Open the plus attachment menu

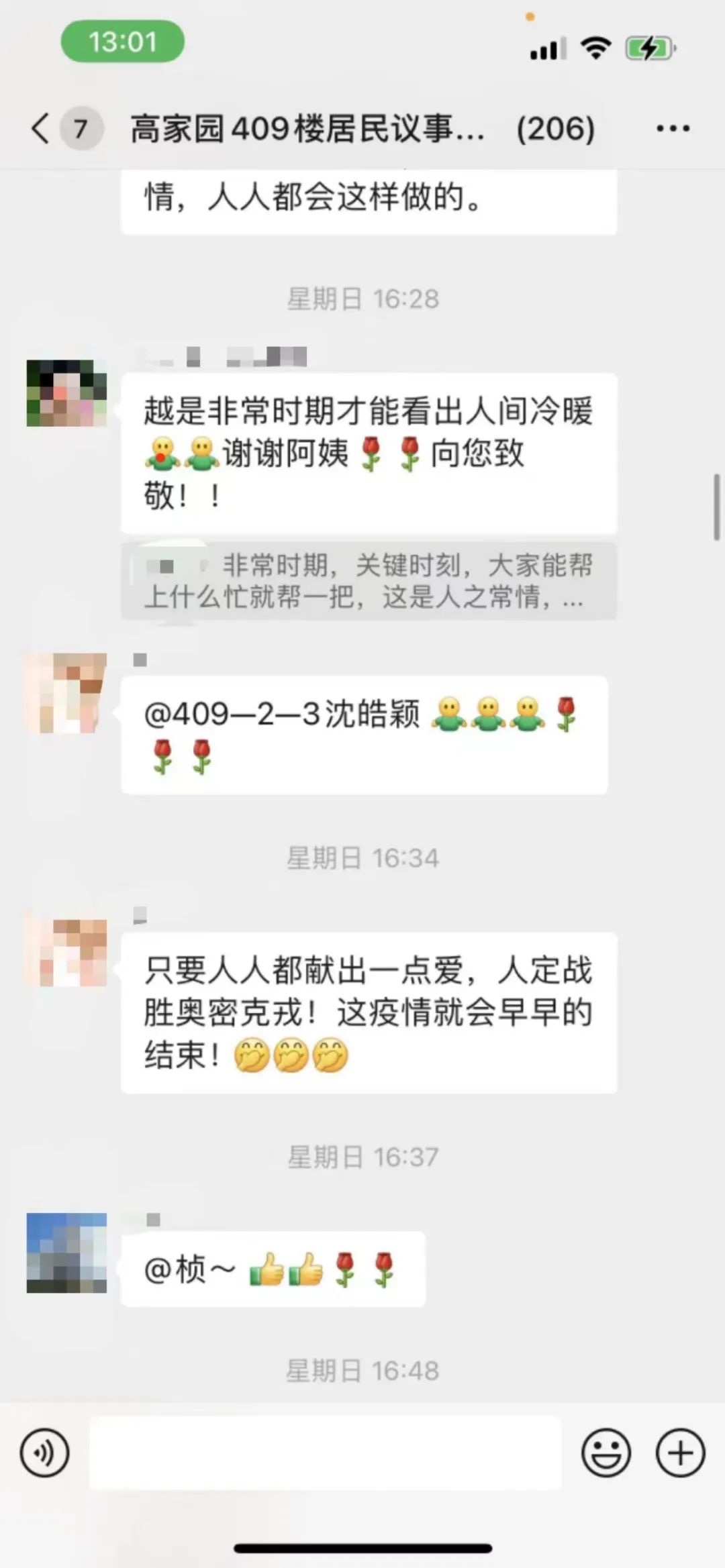680,1453
